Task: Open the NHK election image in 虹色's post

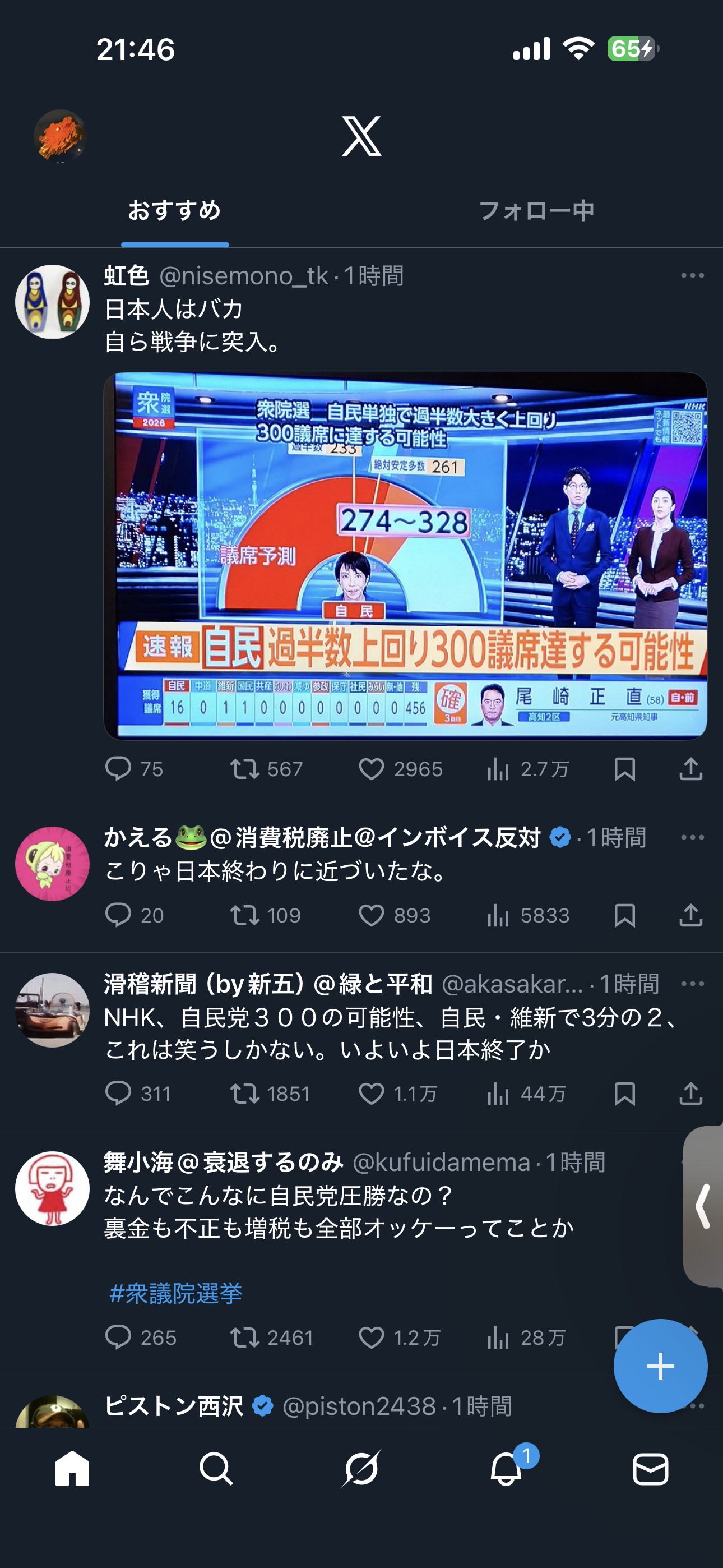Action: [x=405, y=555]
